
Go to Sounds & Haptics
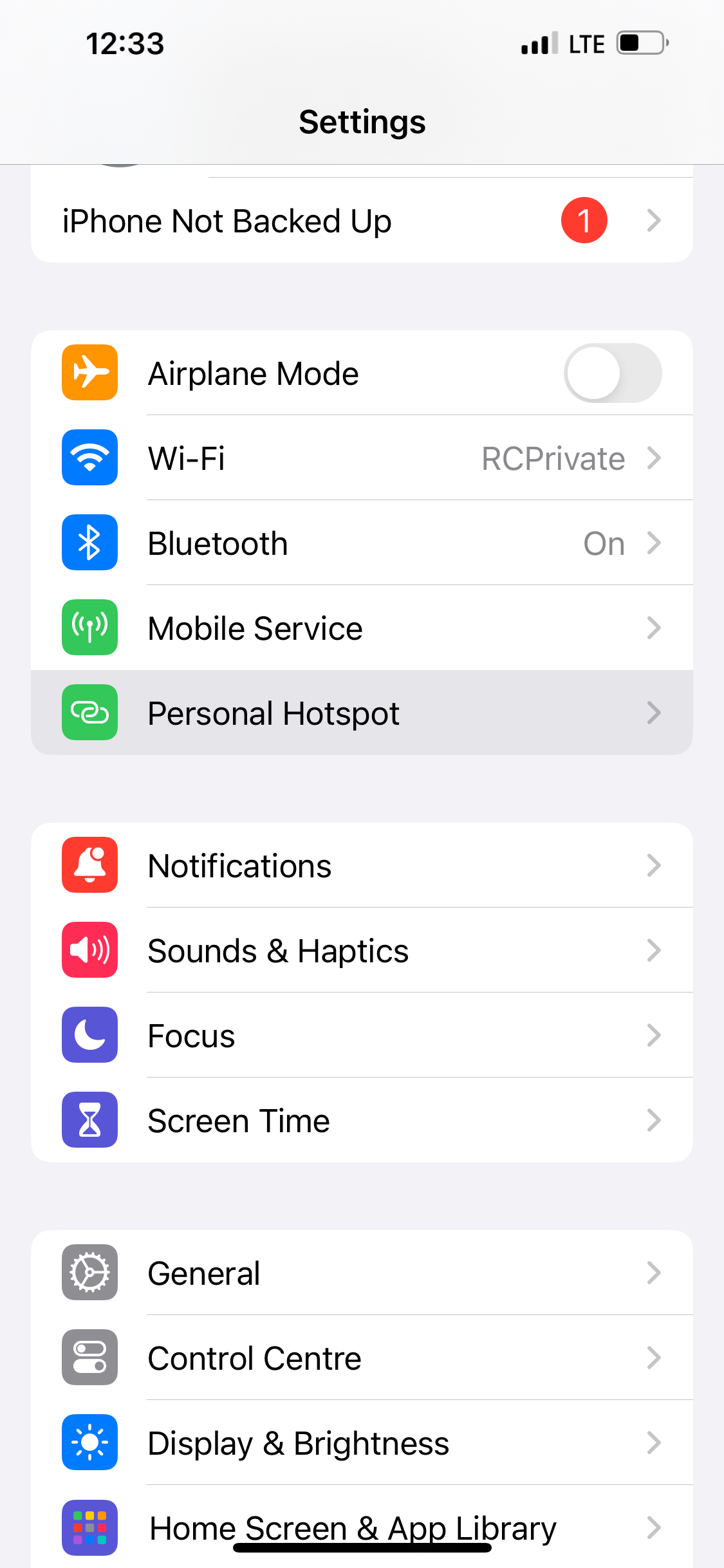click(360, 951)
